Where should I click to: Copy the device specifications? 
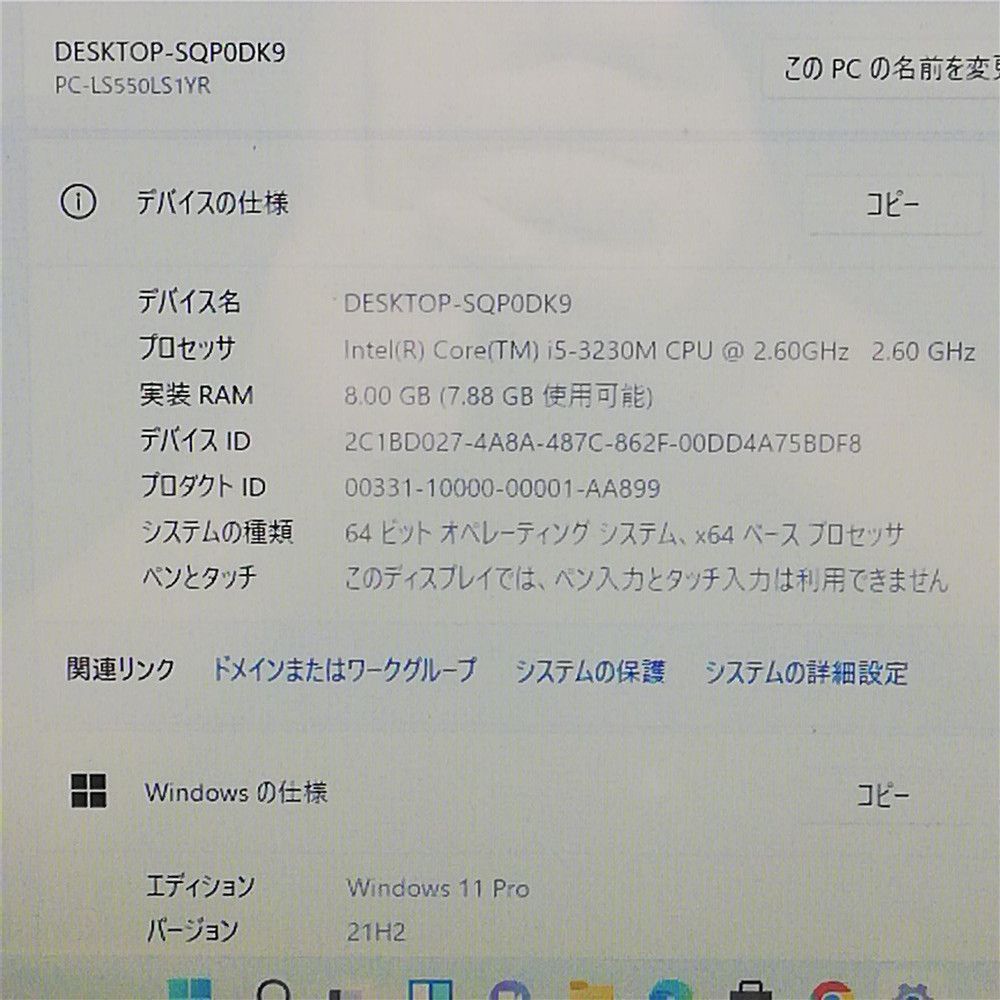coord(892,204)
